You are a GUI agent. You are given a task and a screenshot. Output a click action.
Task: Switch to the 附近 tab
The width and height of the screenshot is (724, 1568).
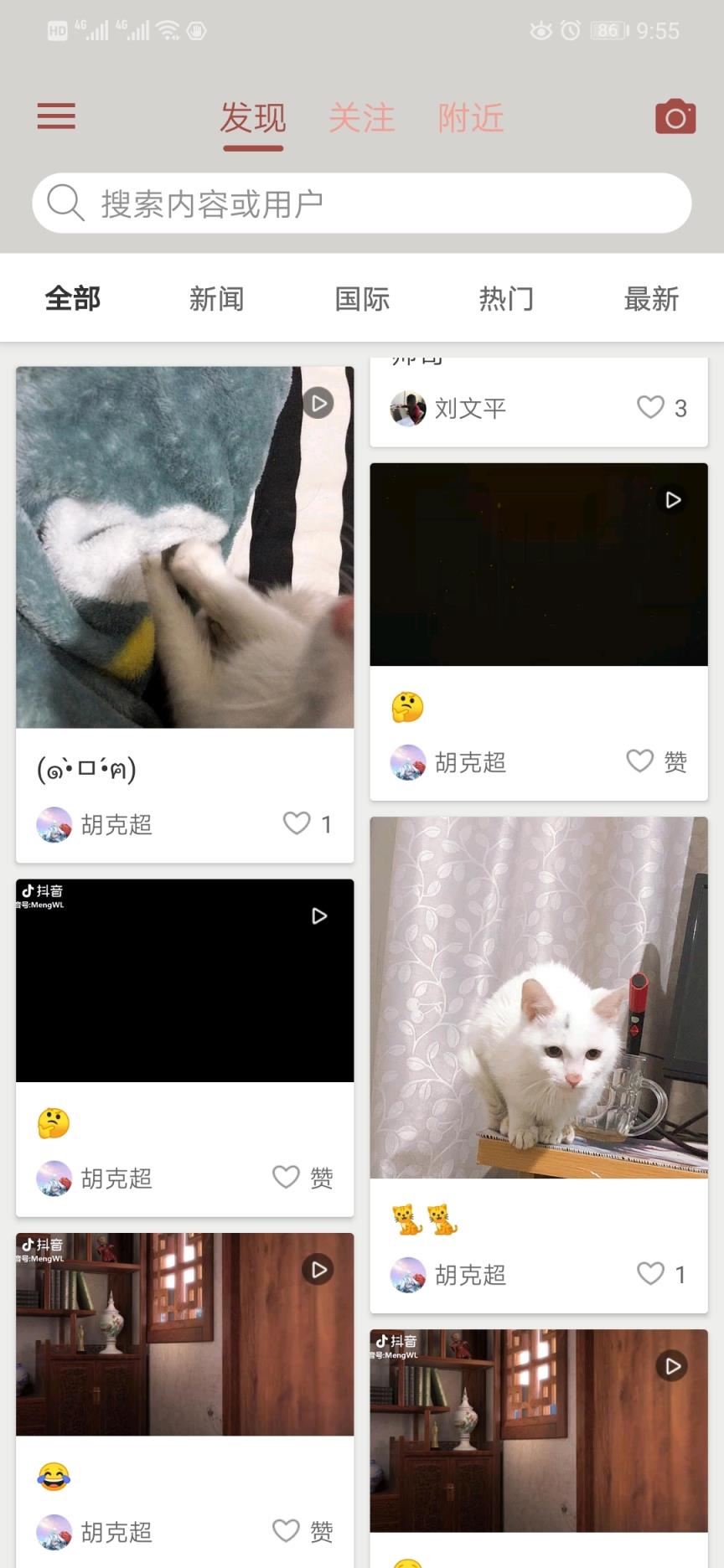[x=471, y=117]
